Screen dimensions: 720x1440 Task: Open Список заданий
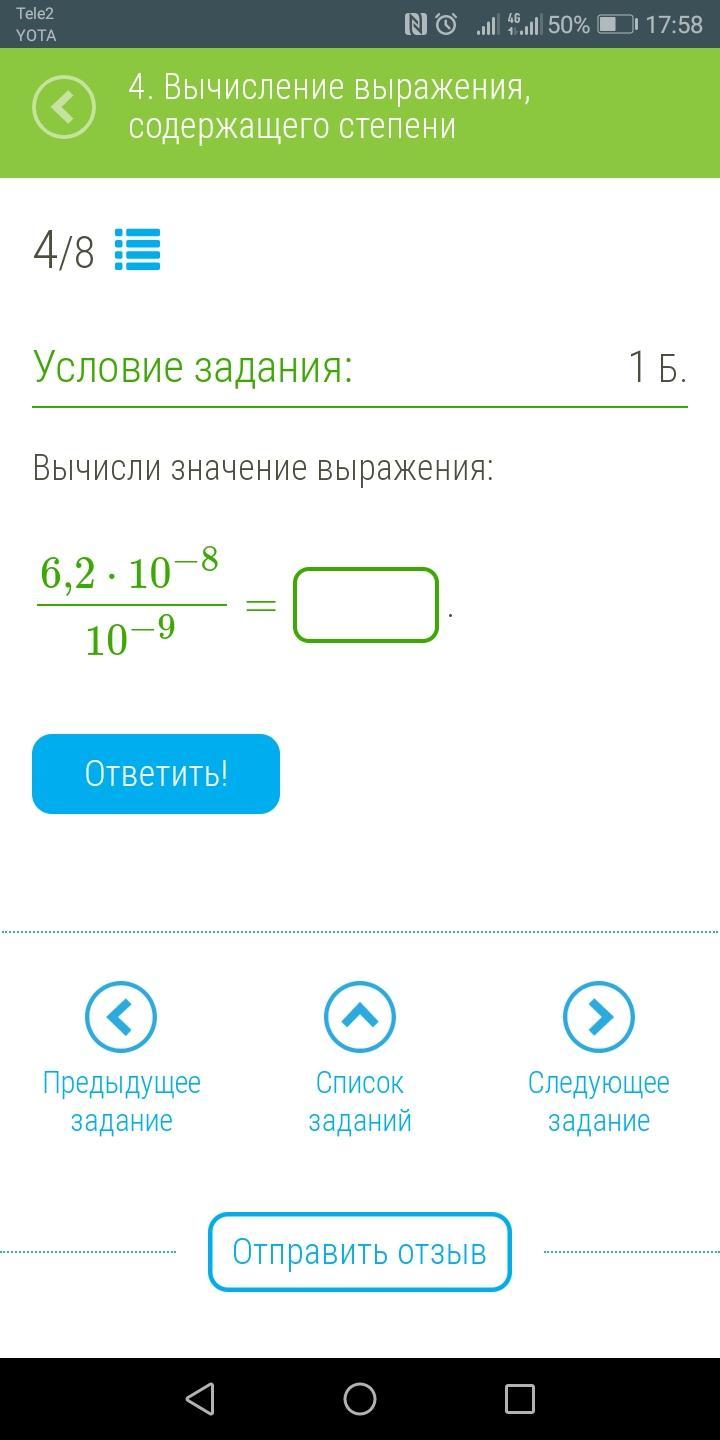[360, 1017]
